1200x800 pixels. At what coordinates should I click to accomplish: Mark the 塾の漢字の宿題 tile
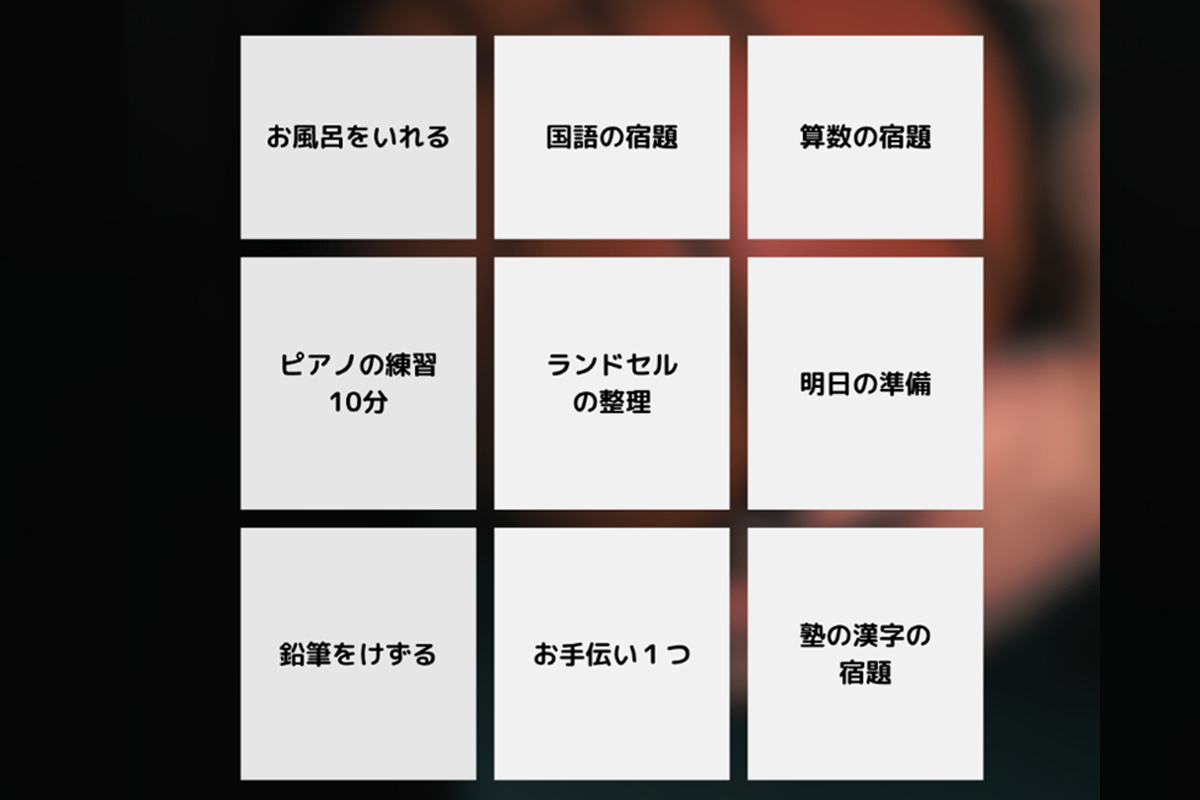tap(865, 654)
